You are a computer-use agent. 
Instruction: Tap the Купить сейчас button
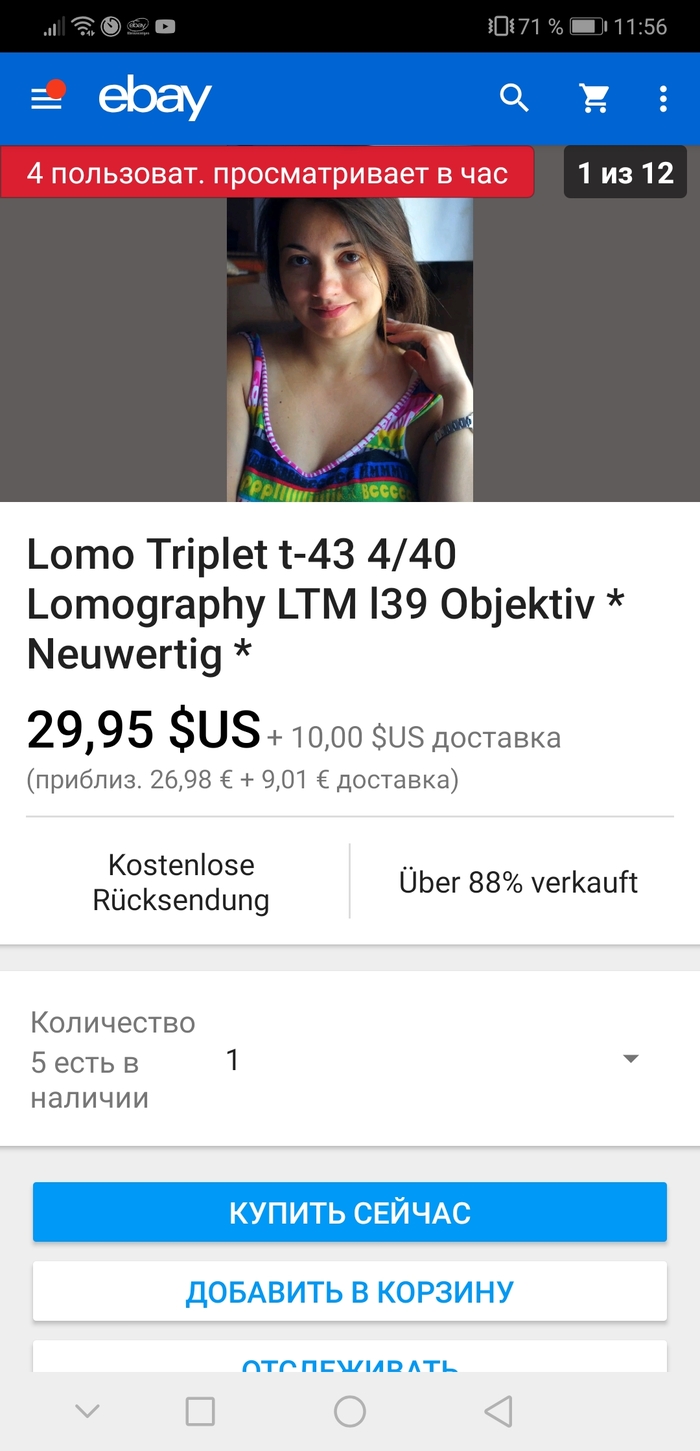coord(350,1213)
